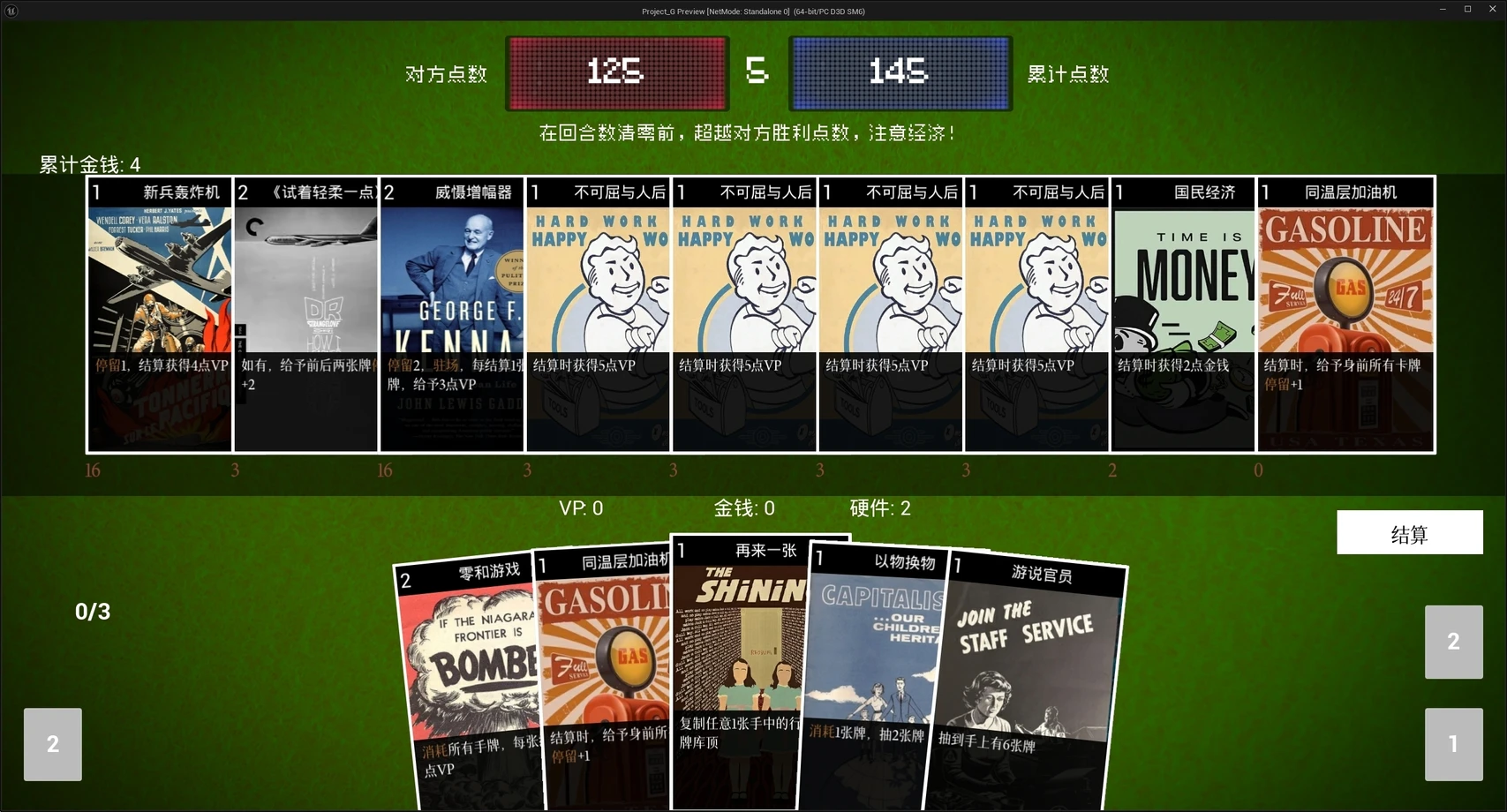Close the Project_G Preview window
This screenshot has height=812, width=1507.
pos(1492,10)
